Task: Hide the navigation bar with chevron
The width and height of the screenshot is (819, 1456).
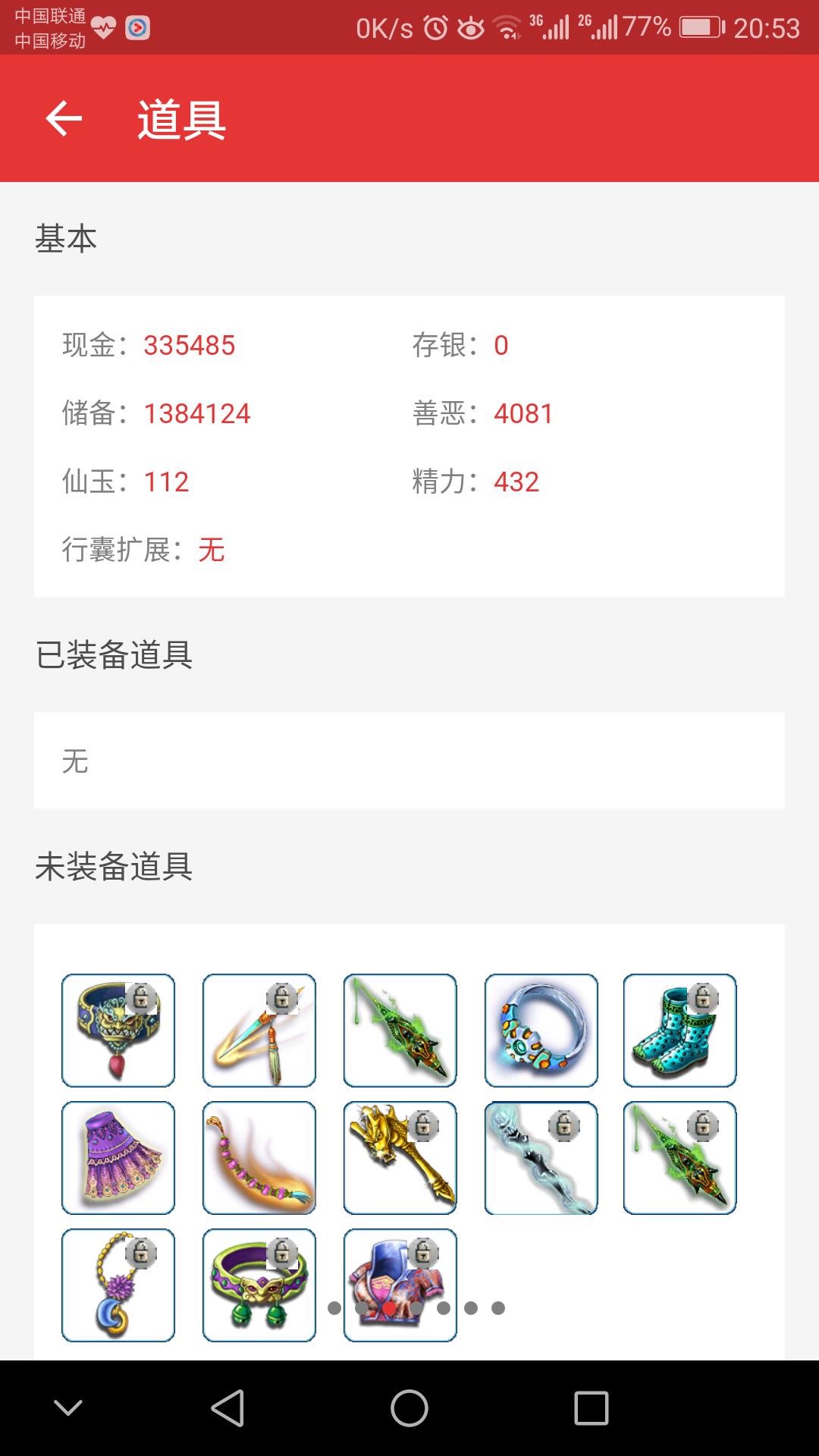Action: 68,1408
